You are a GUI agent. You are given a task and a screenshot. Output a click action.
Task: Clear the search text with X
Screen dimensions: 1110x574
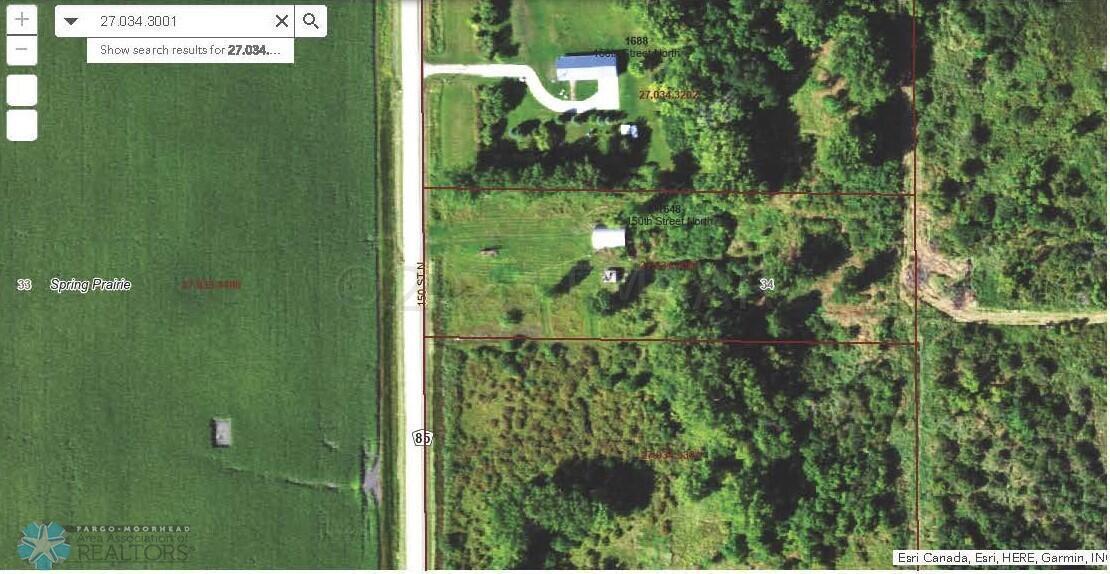tap(282, 21)
